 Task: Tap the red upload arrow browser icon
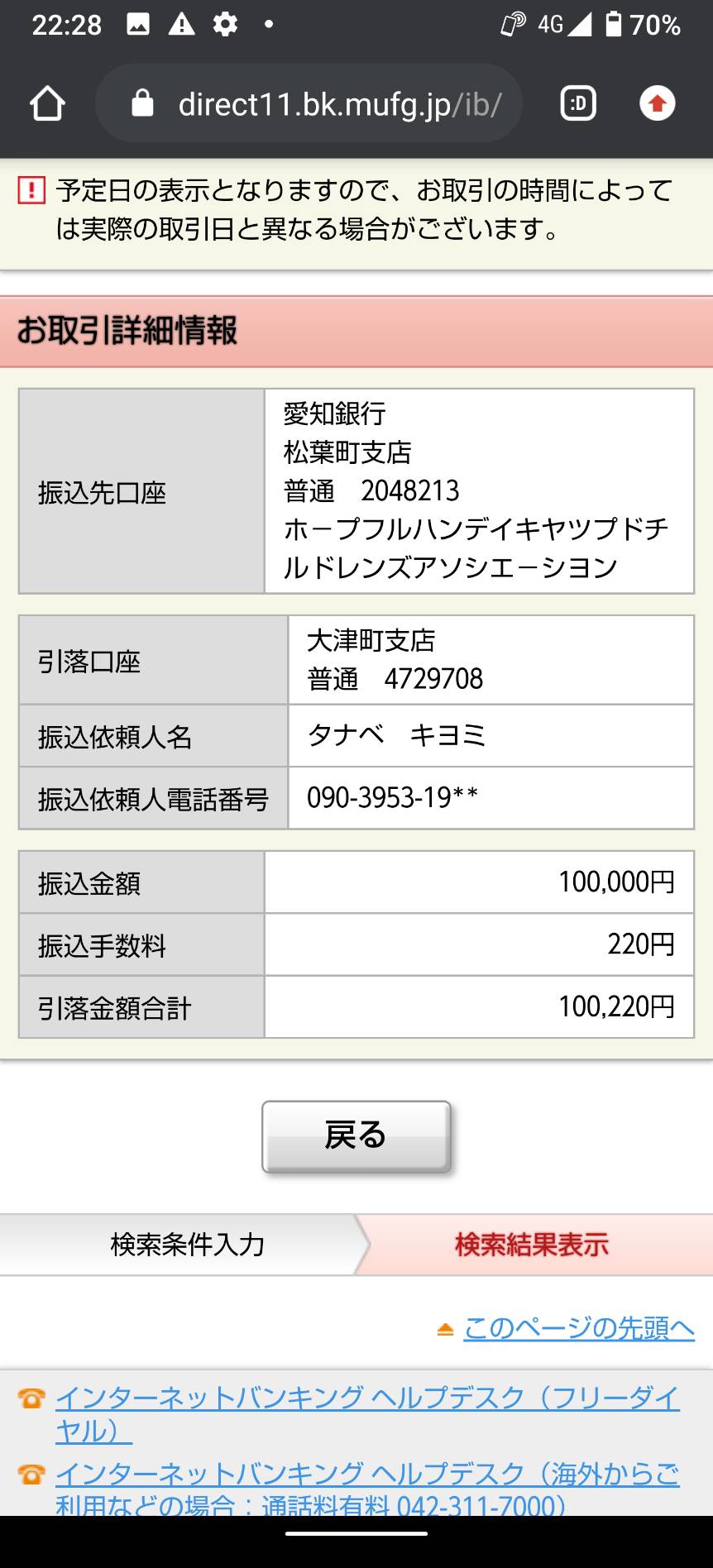pyautogui.click(x=658, y=104)
